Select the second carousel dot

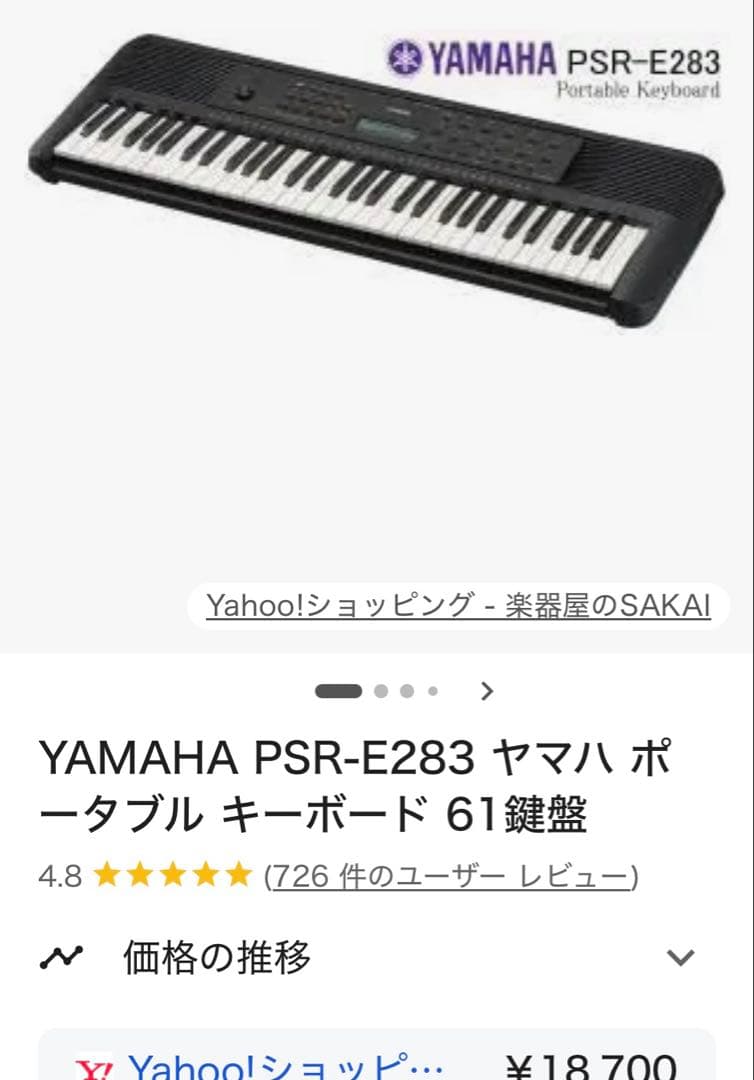pos(381,690)
